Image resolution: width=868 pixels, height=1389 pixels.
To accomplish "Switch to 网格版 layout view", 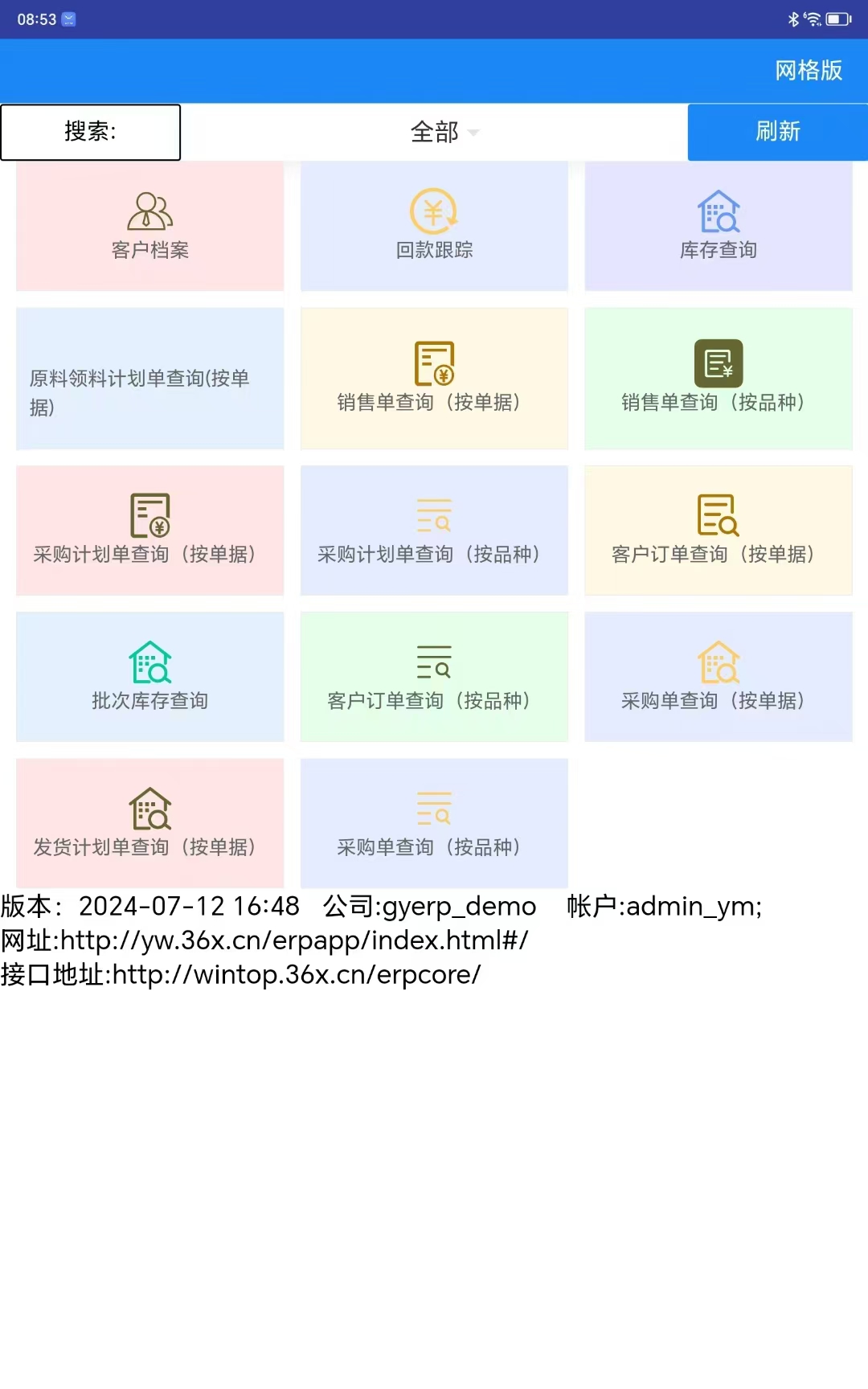I will pos(808,71).
